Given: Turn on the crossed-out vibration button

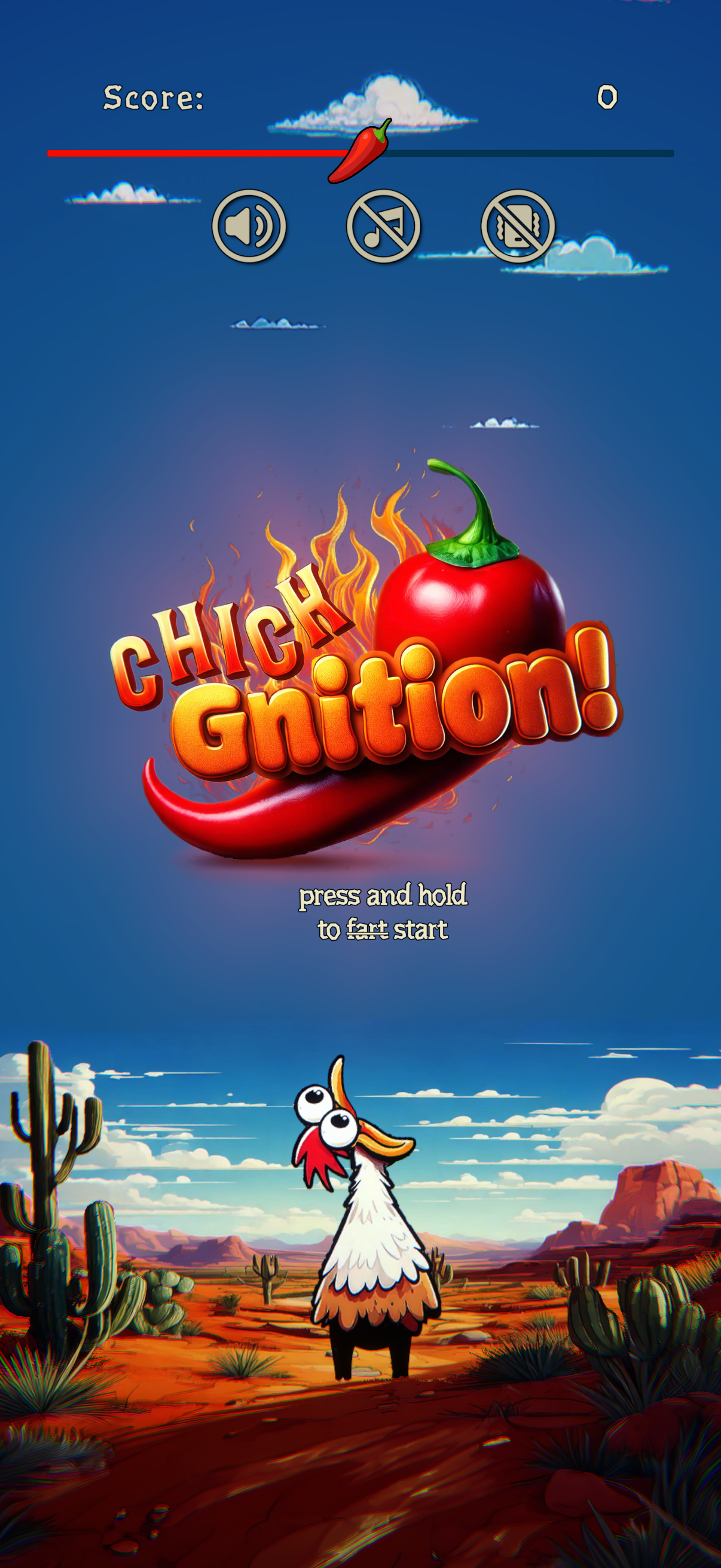Looking at the screenshot, I should 518,226.
